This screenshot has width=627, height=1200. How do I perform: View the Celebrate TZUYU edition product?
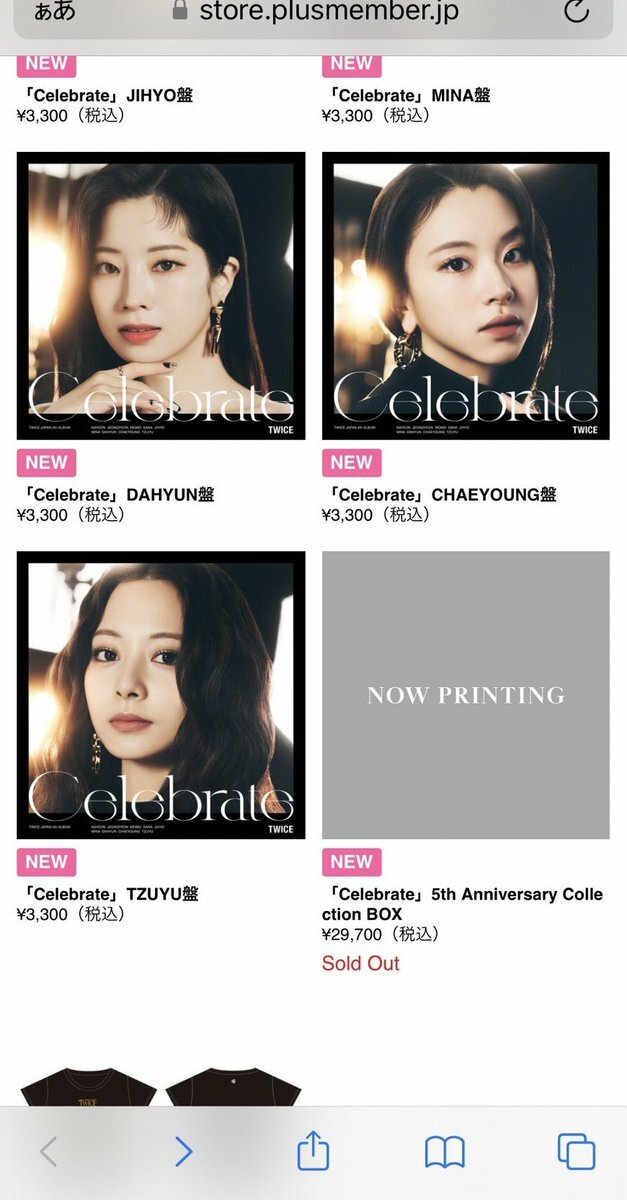[x=161, y=695]
